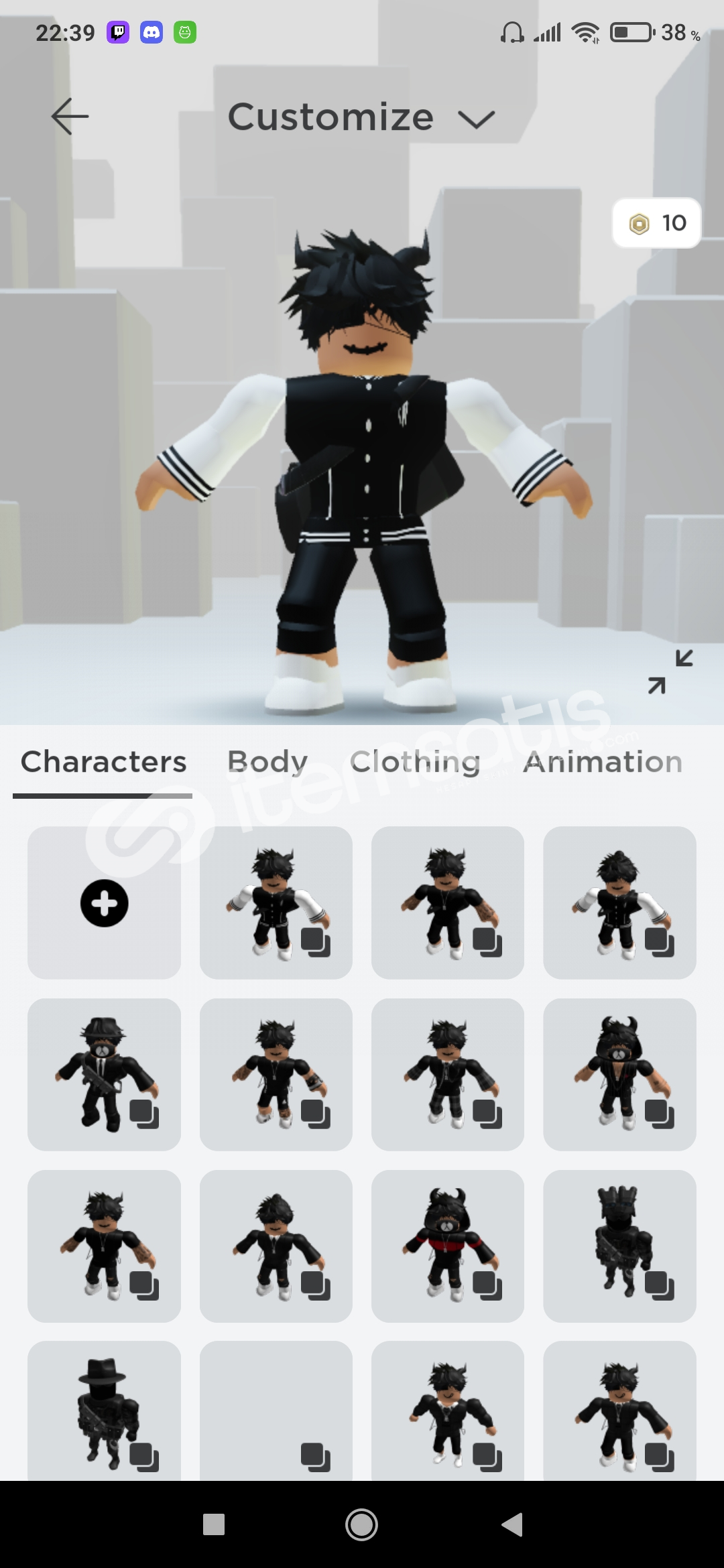This screenshot has width=724, height=1568.
Task: Create a new character with the plus tile
Action: pos(104,903)
